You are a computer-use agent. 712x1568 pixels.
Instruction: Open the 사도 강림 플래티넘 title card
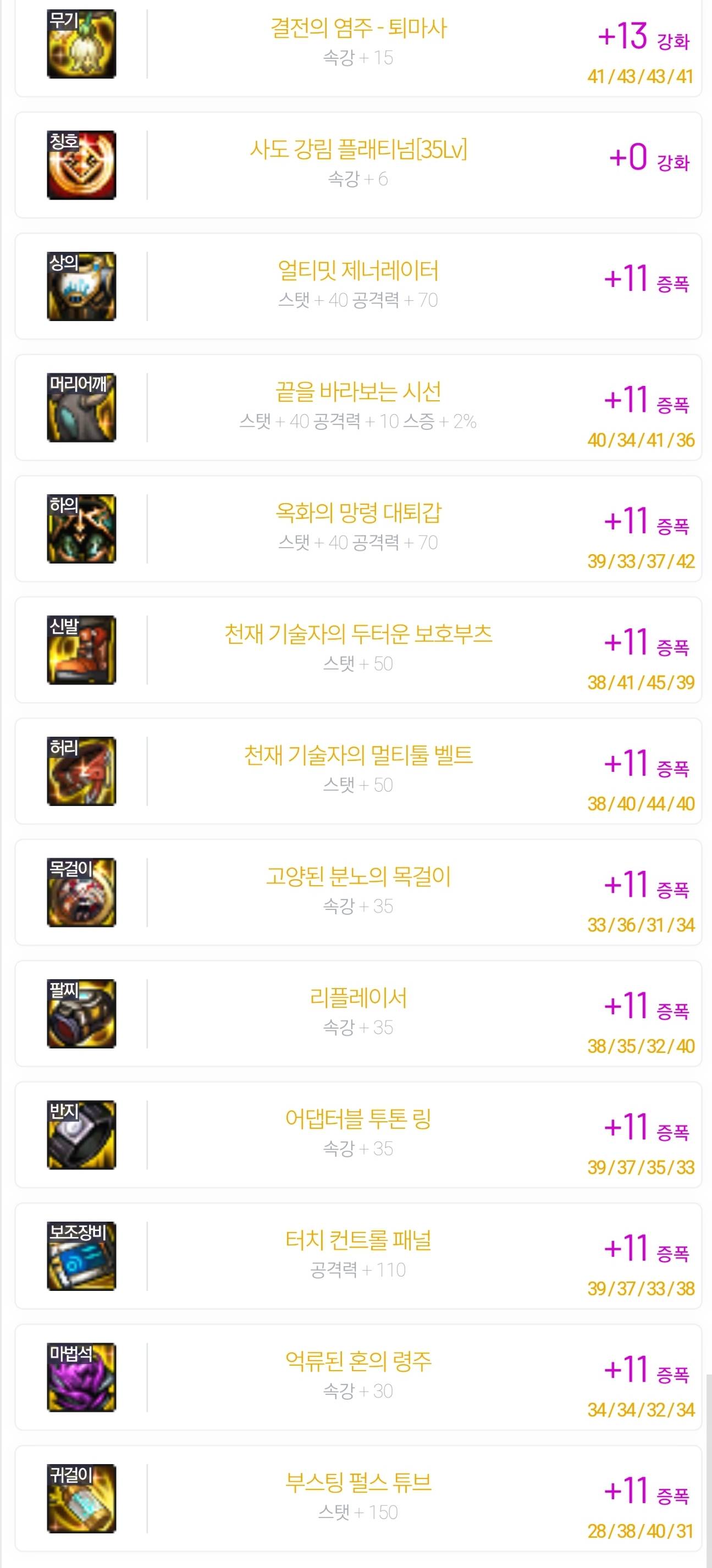pyautogui.click(x=358, y=164)
